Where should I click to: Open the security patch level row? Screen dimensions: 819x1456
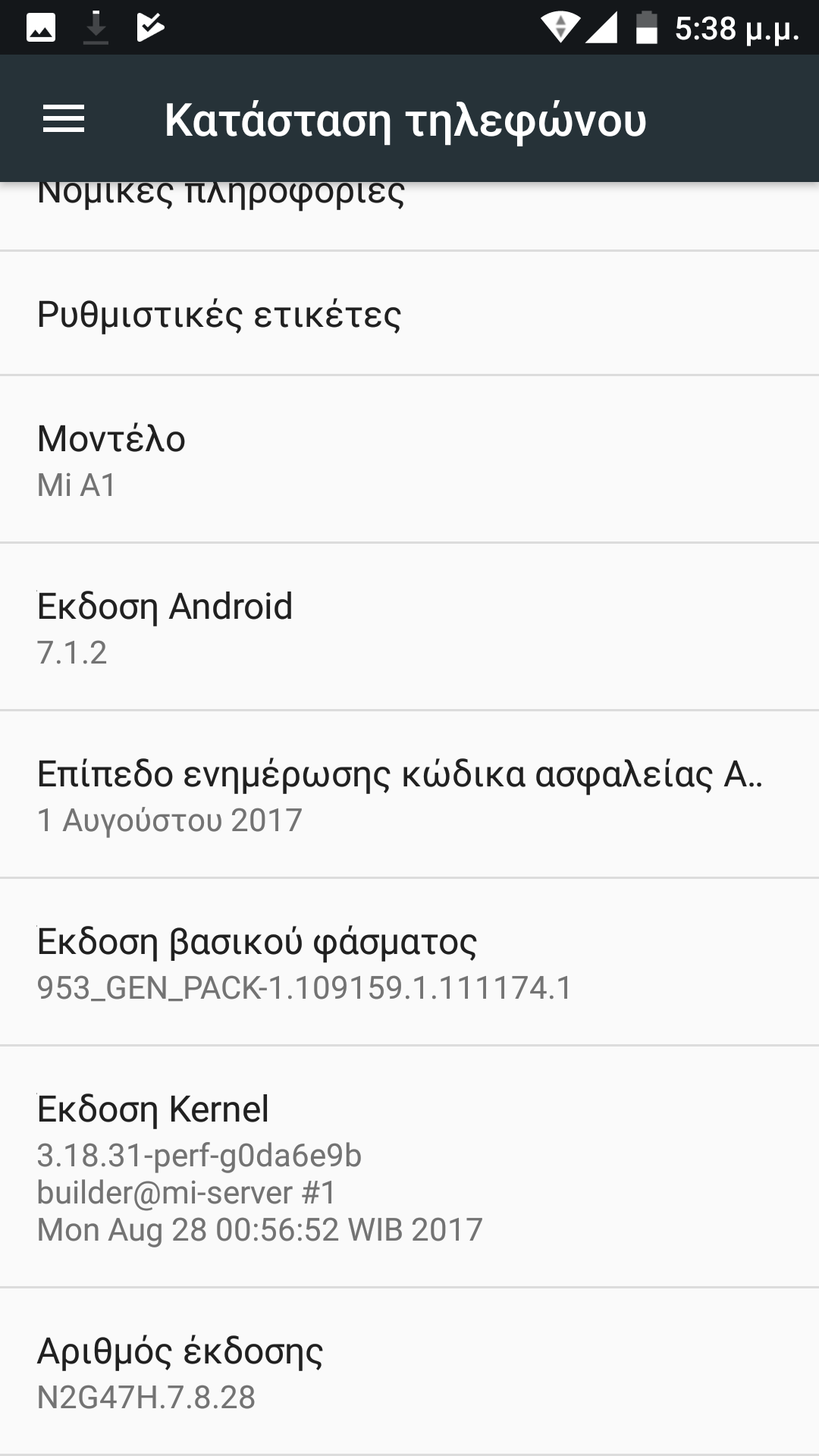[x=409, y=795]
